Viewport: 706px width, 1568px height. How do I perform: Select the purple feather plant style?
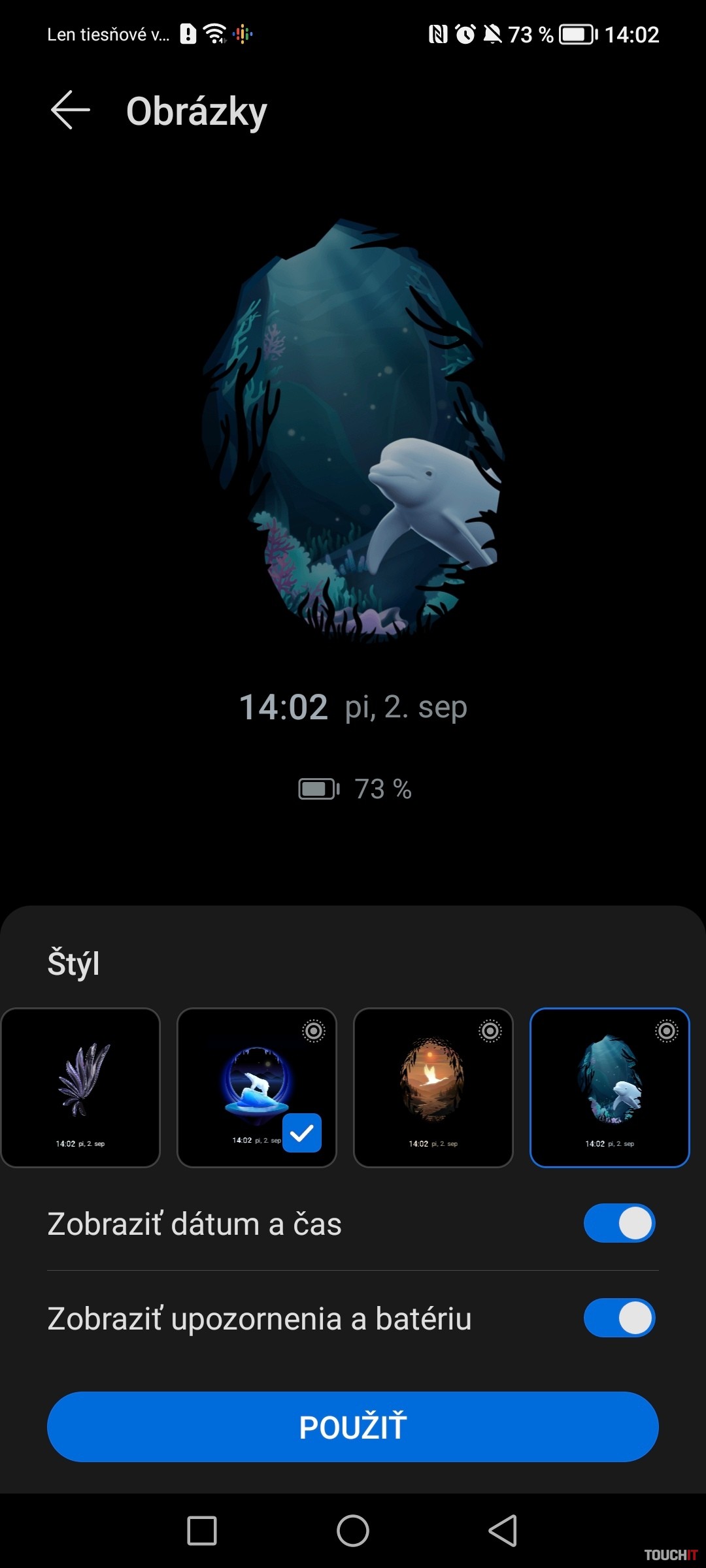pos(80,1087)
